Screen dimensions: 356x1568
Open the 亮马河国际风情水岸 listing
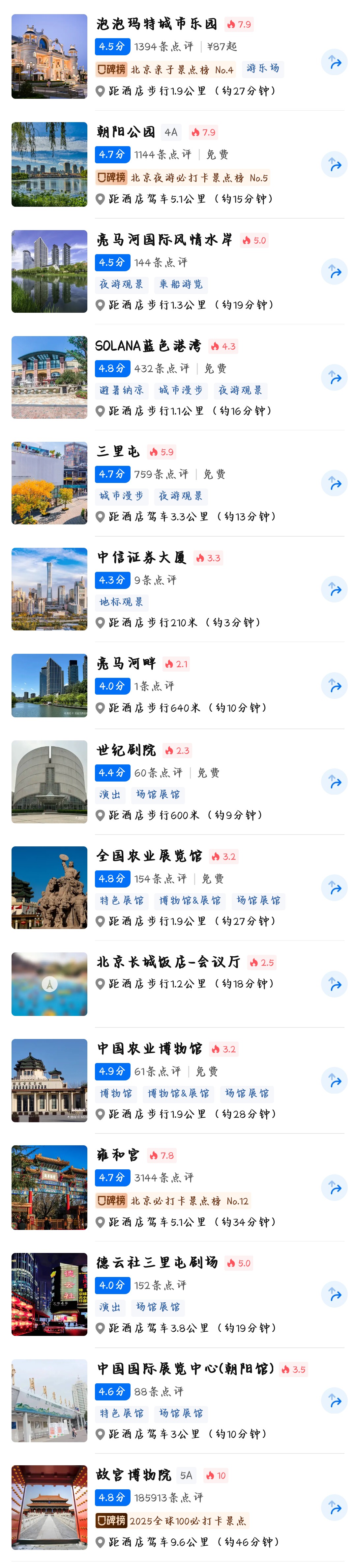(164, 240)
